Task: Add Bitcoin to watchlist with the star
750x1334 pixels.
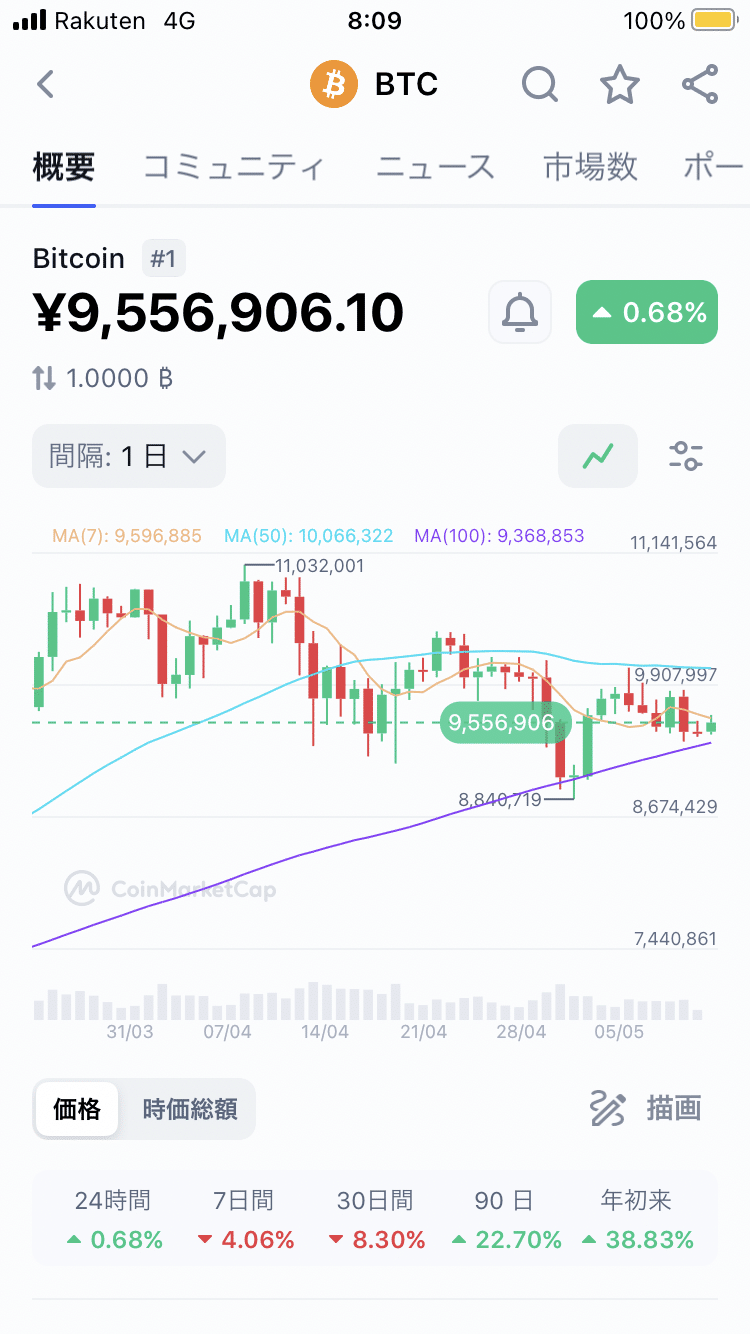Action: click(x=619, y=85)
